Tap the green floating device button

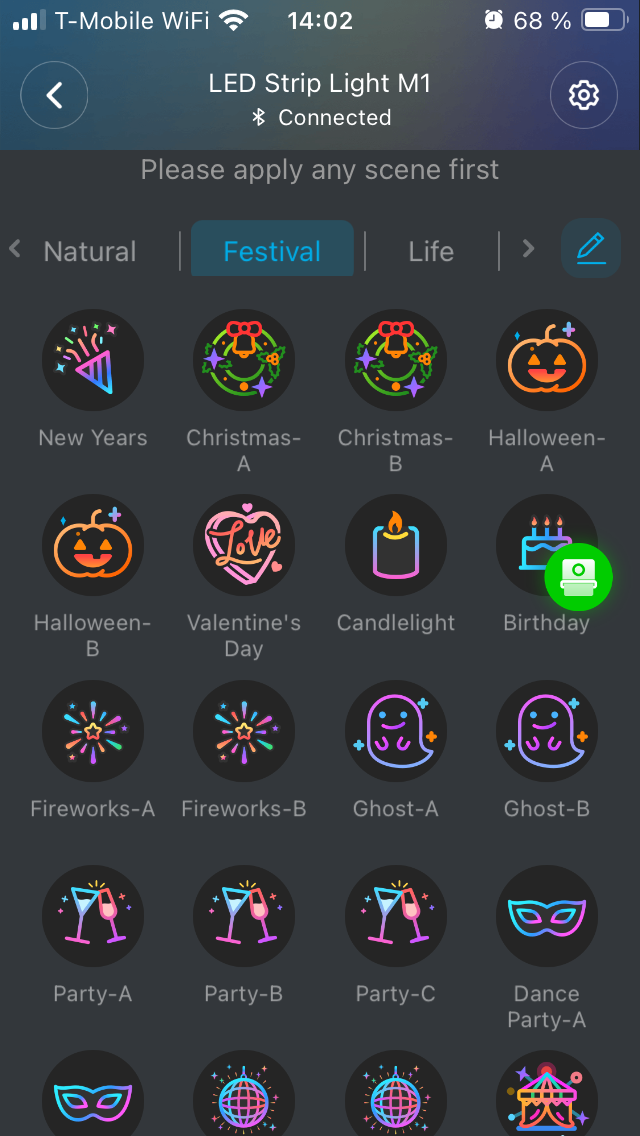[579, 574]
